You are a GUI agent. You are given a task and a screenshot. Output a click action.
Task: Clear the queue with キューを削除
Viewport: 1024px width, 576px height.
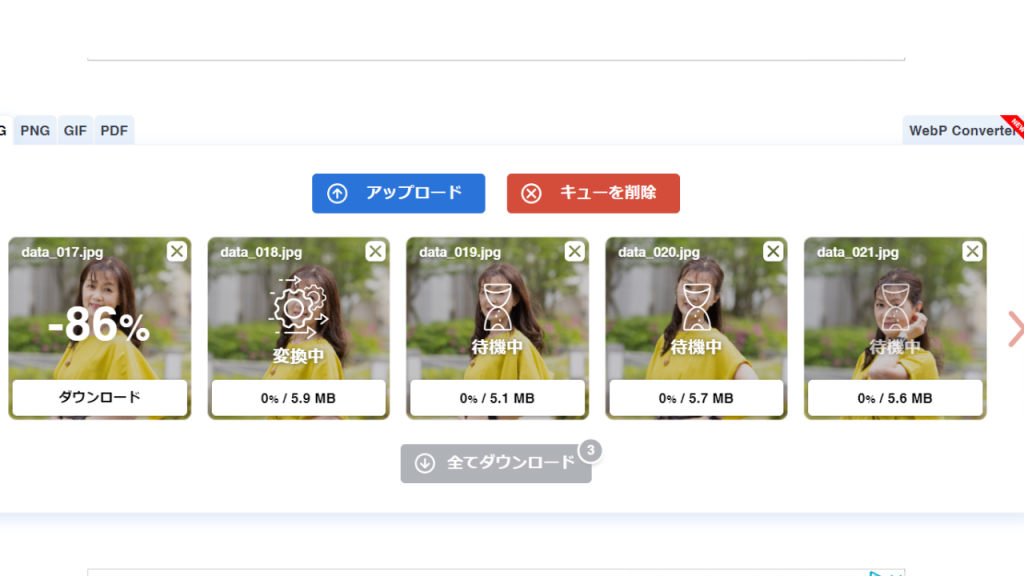(x=593, y=193)
